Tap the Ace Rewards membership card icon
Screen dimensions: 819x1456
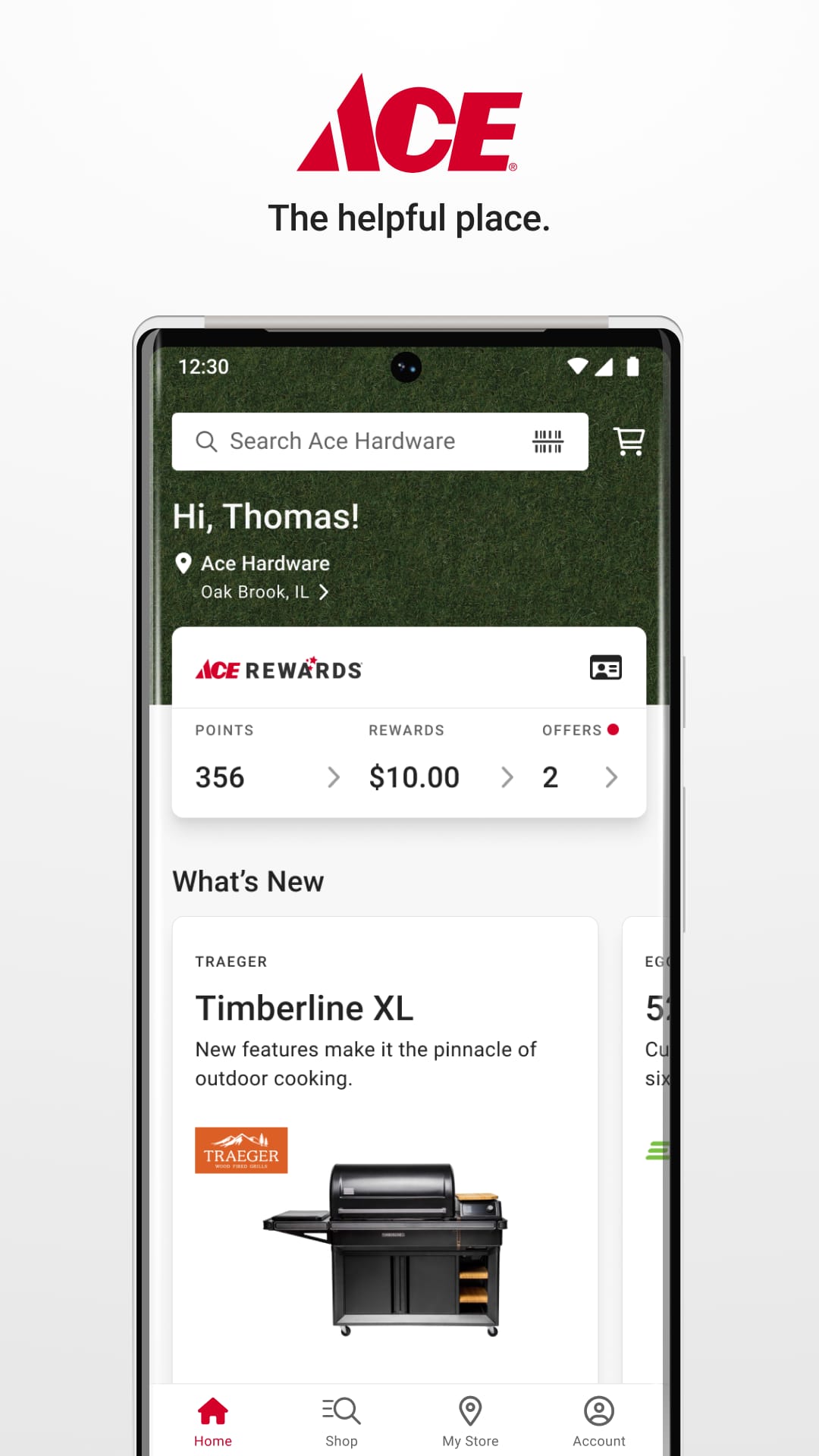click(x=604, y=668)
